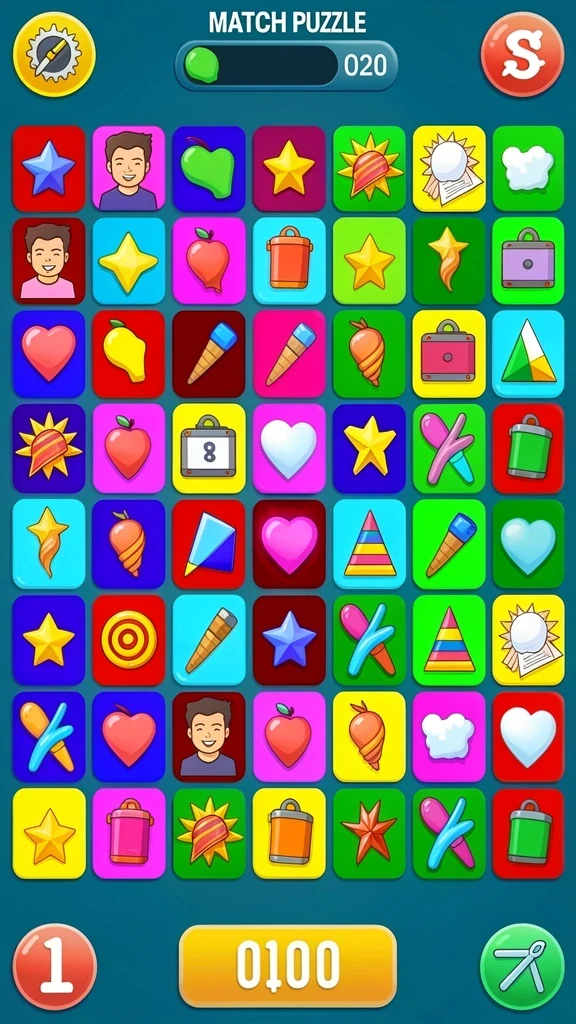Tap the man in purple shirt tile
576x1024 pixels.
tap(129, 168)
